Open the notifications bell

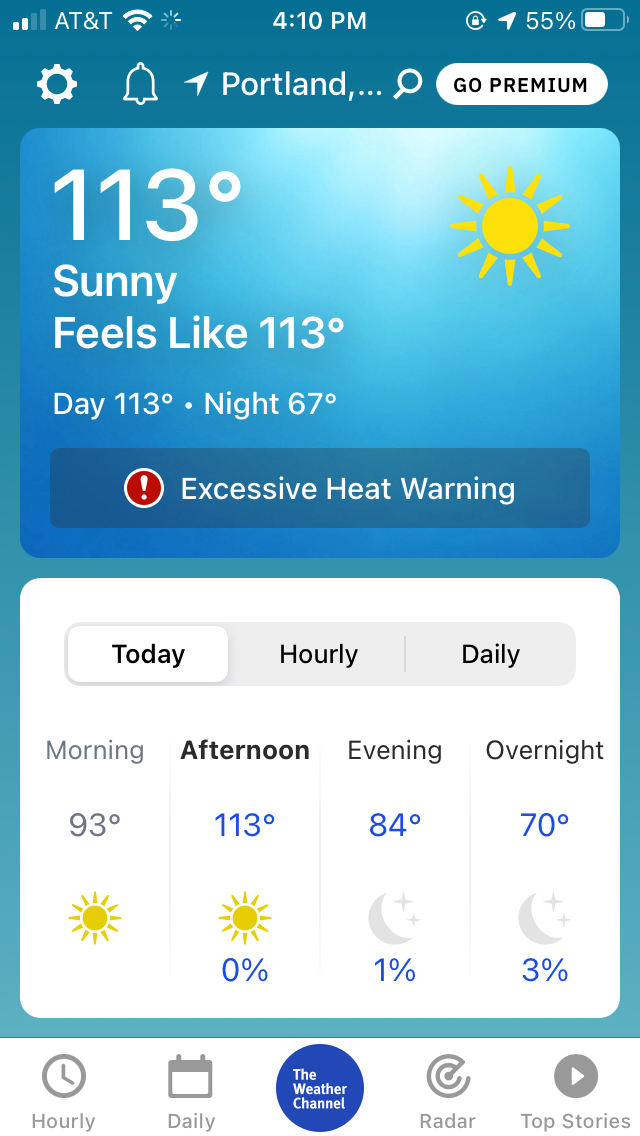140,85
